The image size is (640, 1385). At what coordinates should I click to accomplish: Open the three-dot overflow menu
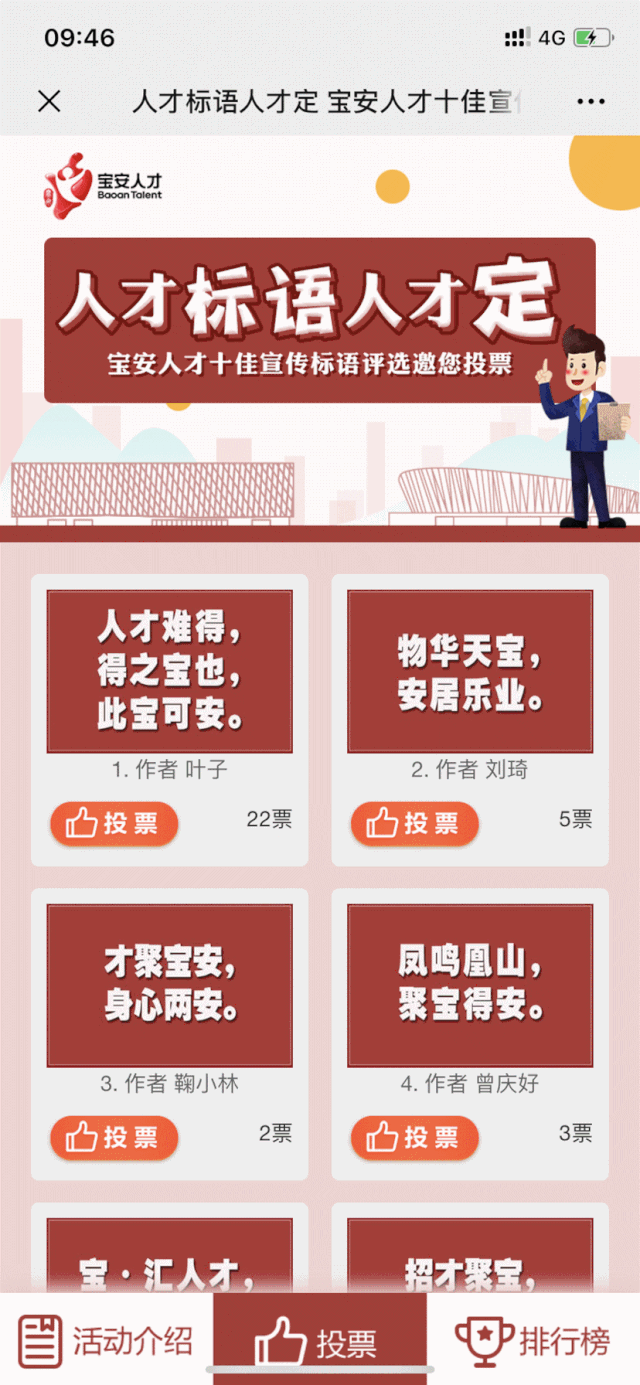pos(591,102)
